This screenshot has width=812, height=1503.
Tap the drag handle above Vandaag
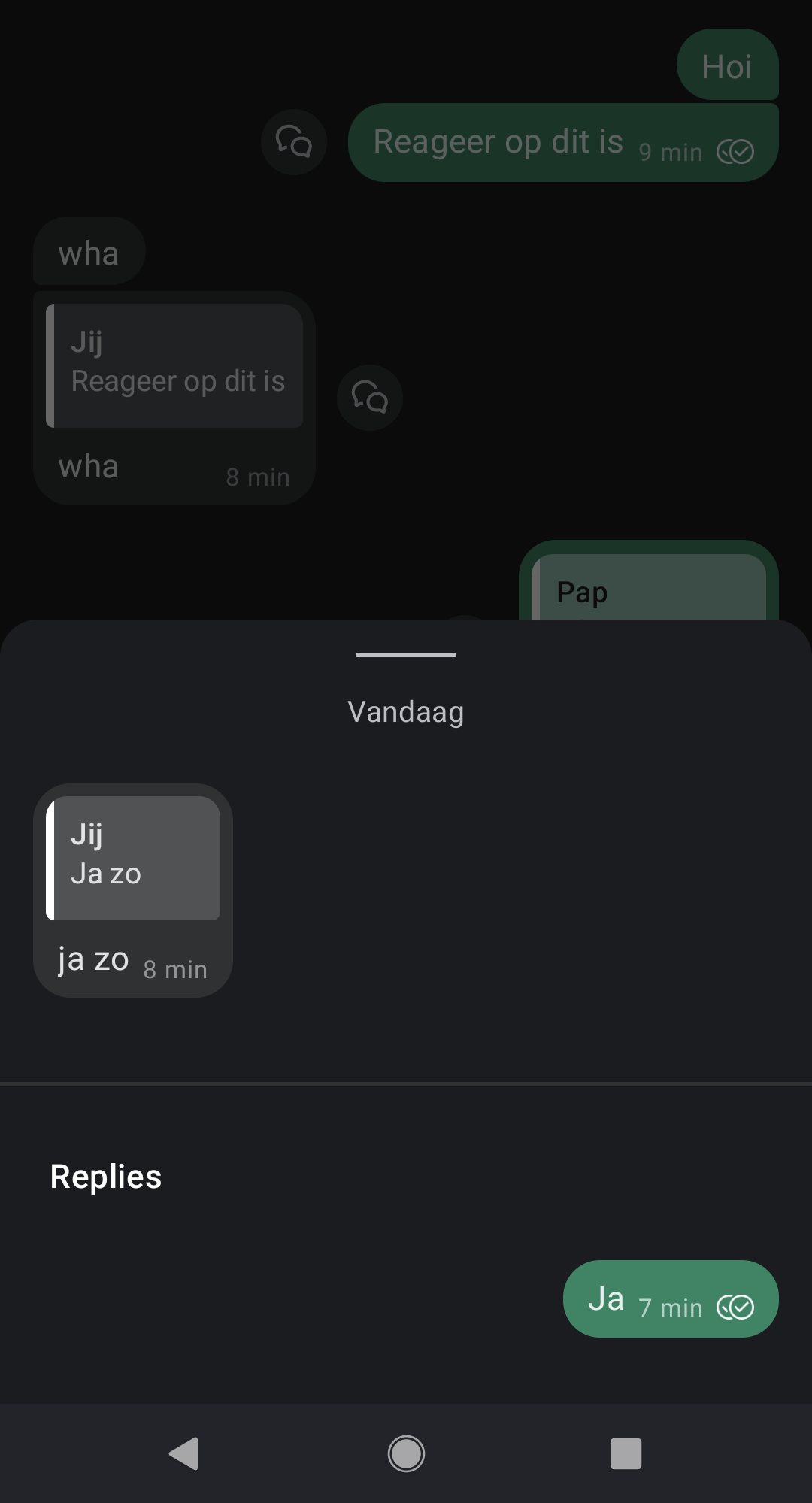click(x=406, y=655)
